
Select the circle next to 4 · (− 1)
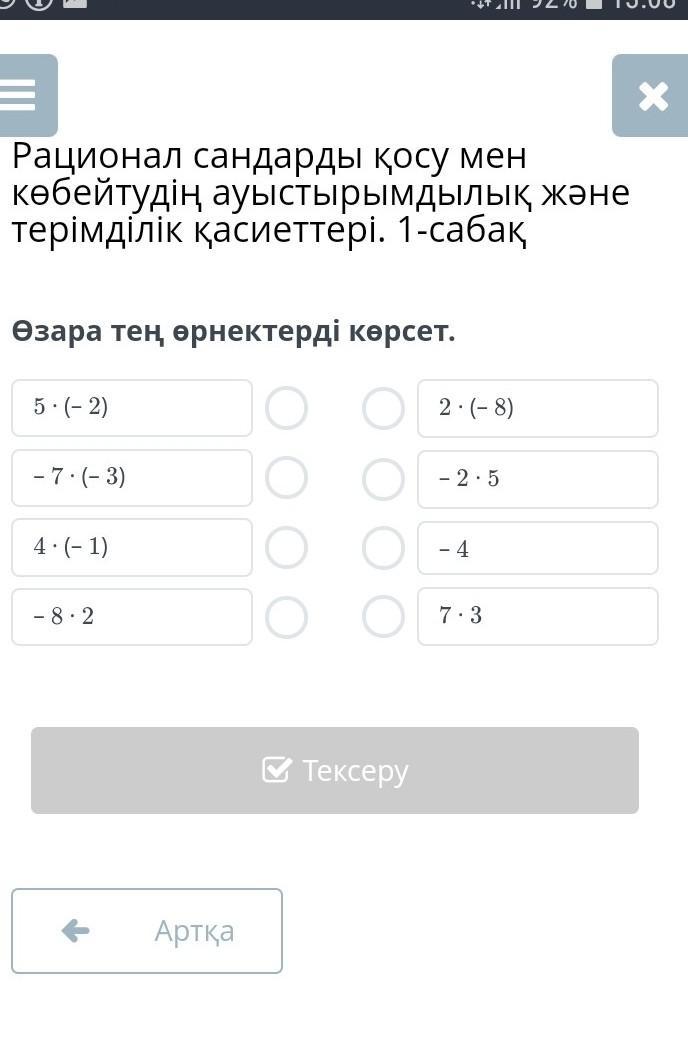tap(287, 547)
